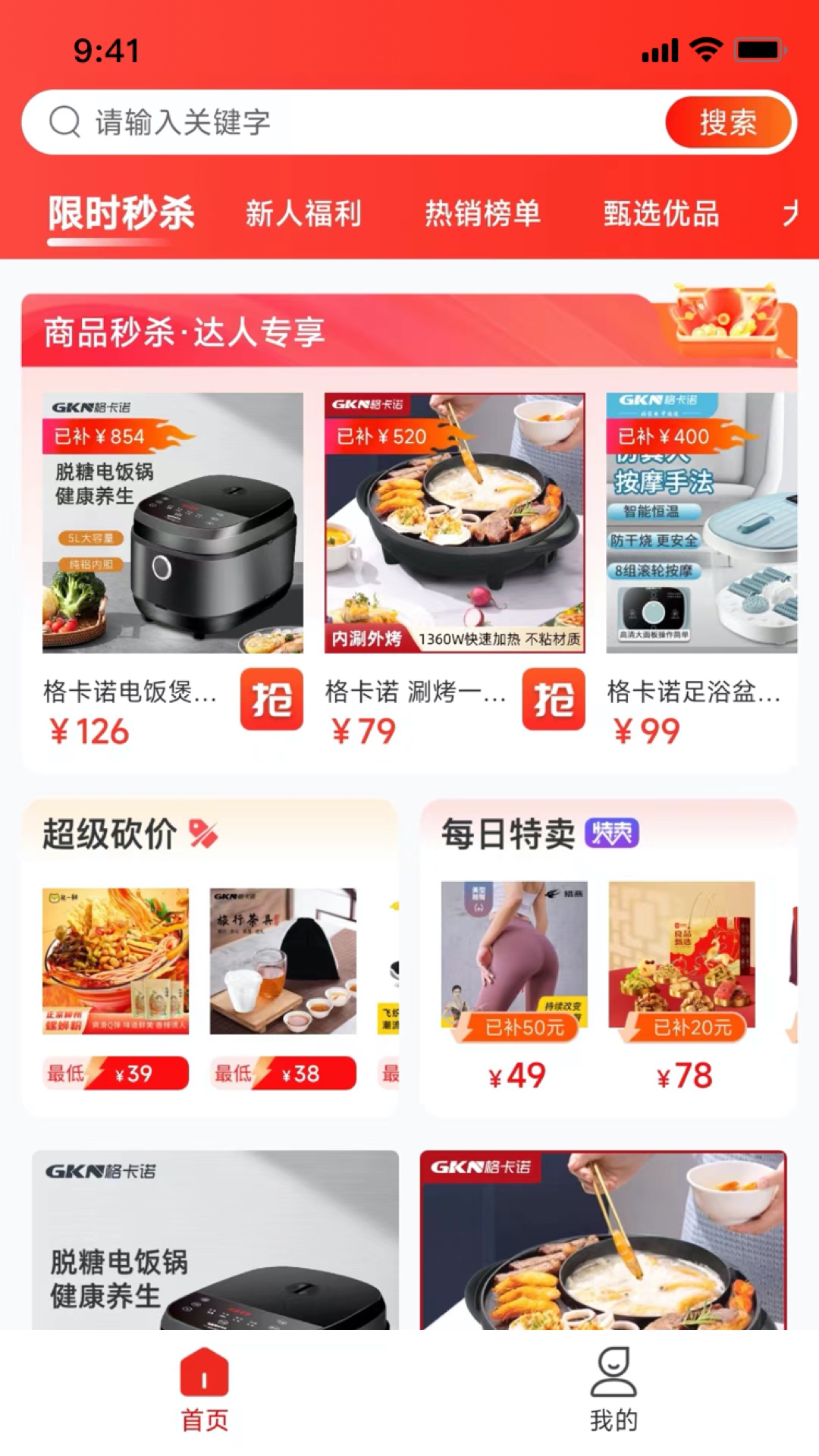The image size is (819, 1456).
Task: Tap the search magnifier icon
Action: 64,121
